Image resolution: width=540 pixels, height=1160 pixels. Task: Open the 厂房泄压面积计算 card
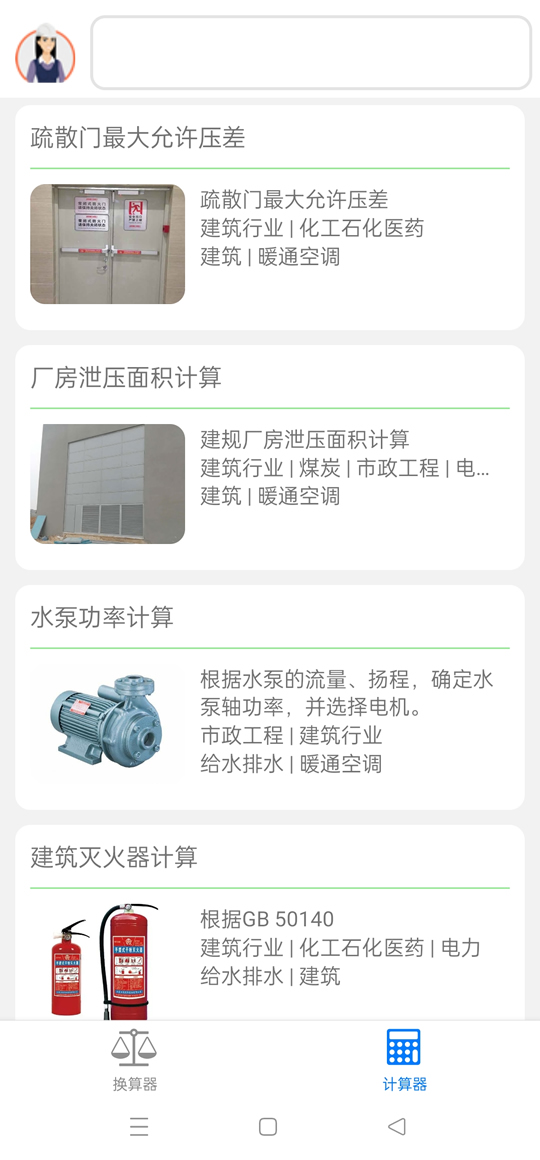coord(270,457)
